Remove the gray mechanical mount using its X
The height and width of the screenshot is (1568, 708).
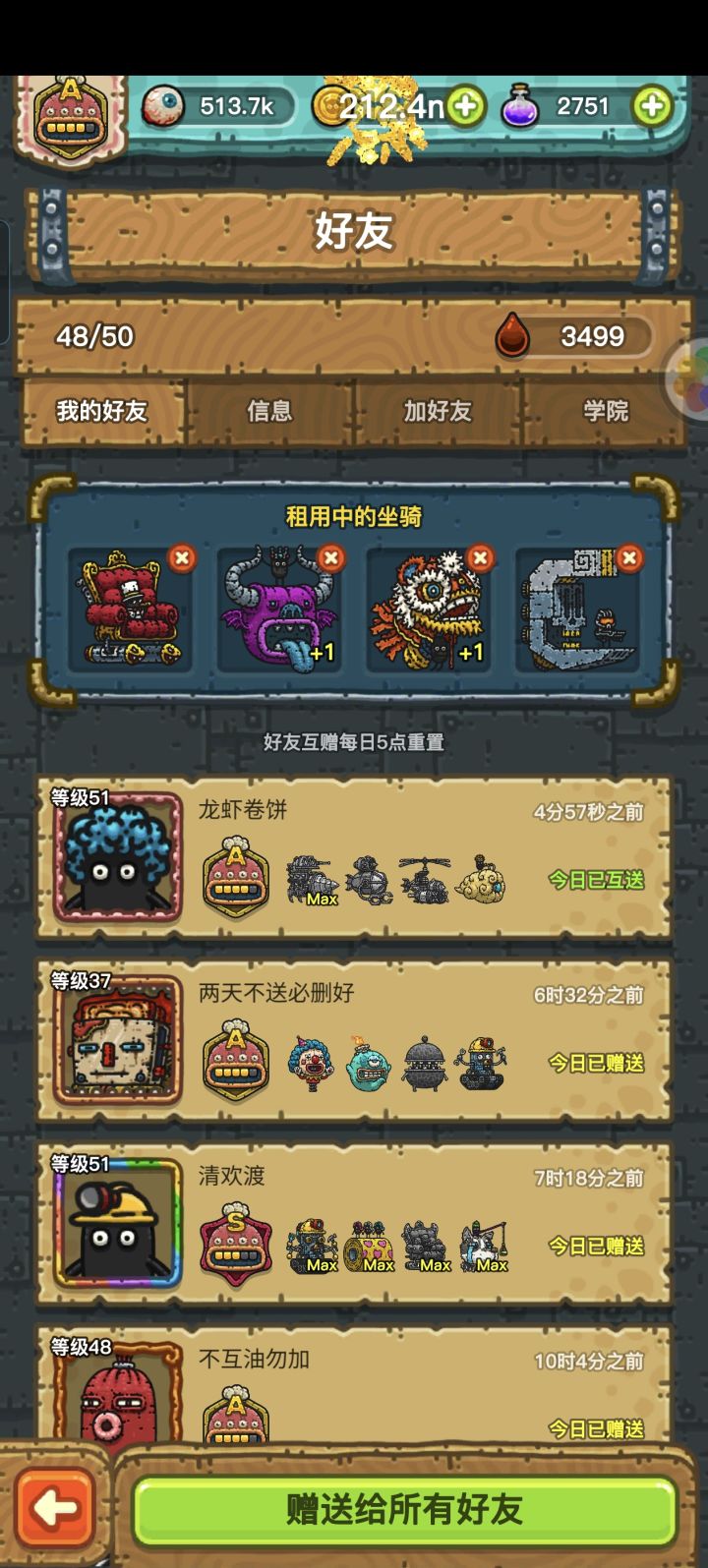pos(628,556)
